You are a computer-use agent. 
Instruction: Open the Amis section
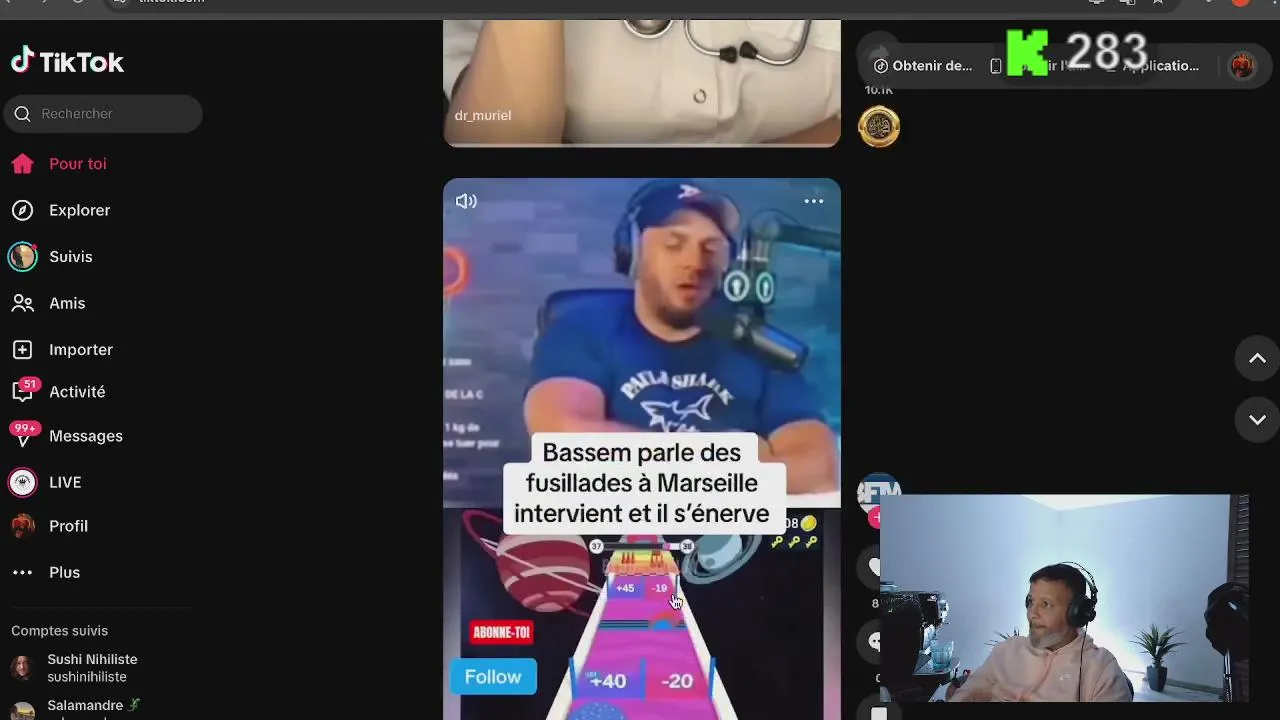click(x=67, y=303)
